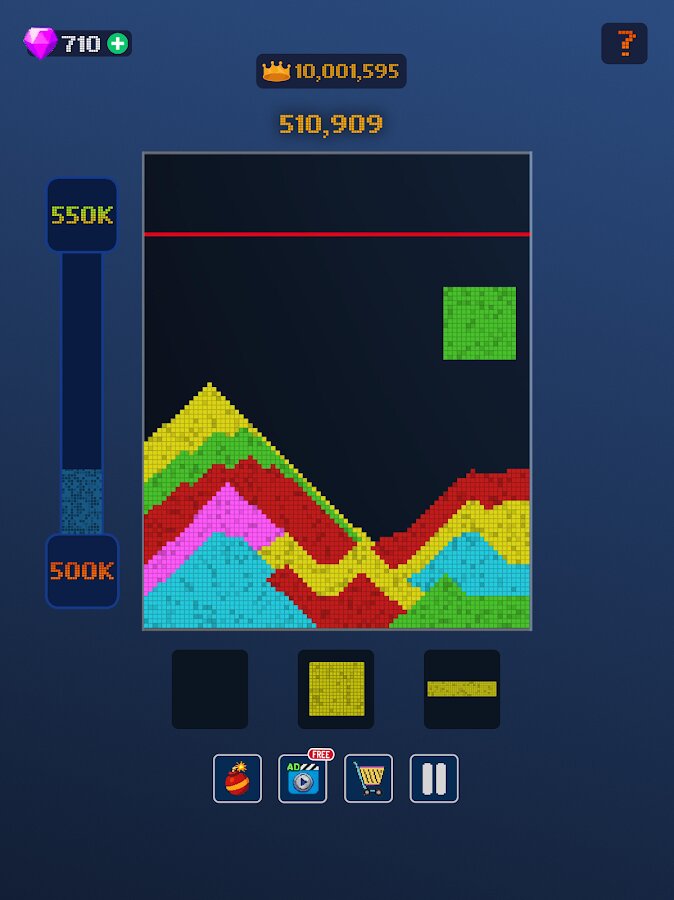This screenshot has height=900, width=674.
Task: Add more gems with plus button
Action: click(118, 44)
